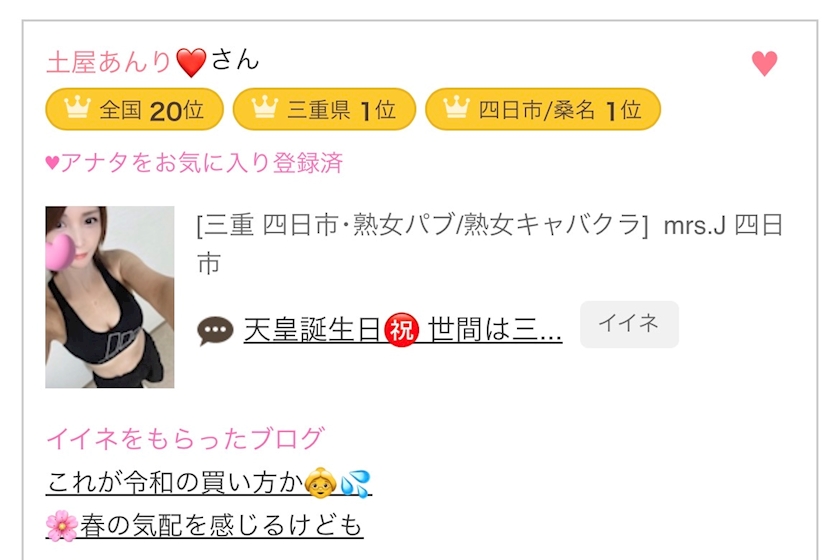Viewport: 840px width, 560px height.
Task: Tap the pink heart favorite icon
Action: pyautogui.click(x=765, y=64)
